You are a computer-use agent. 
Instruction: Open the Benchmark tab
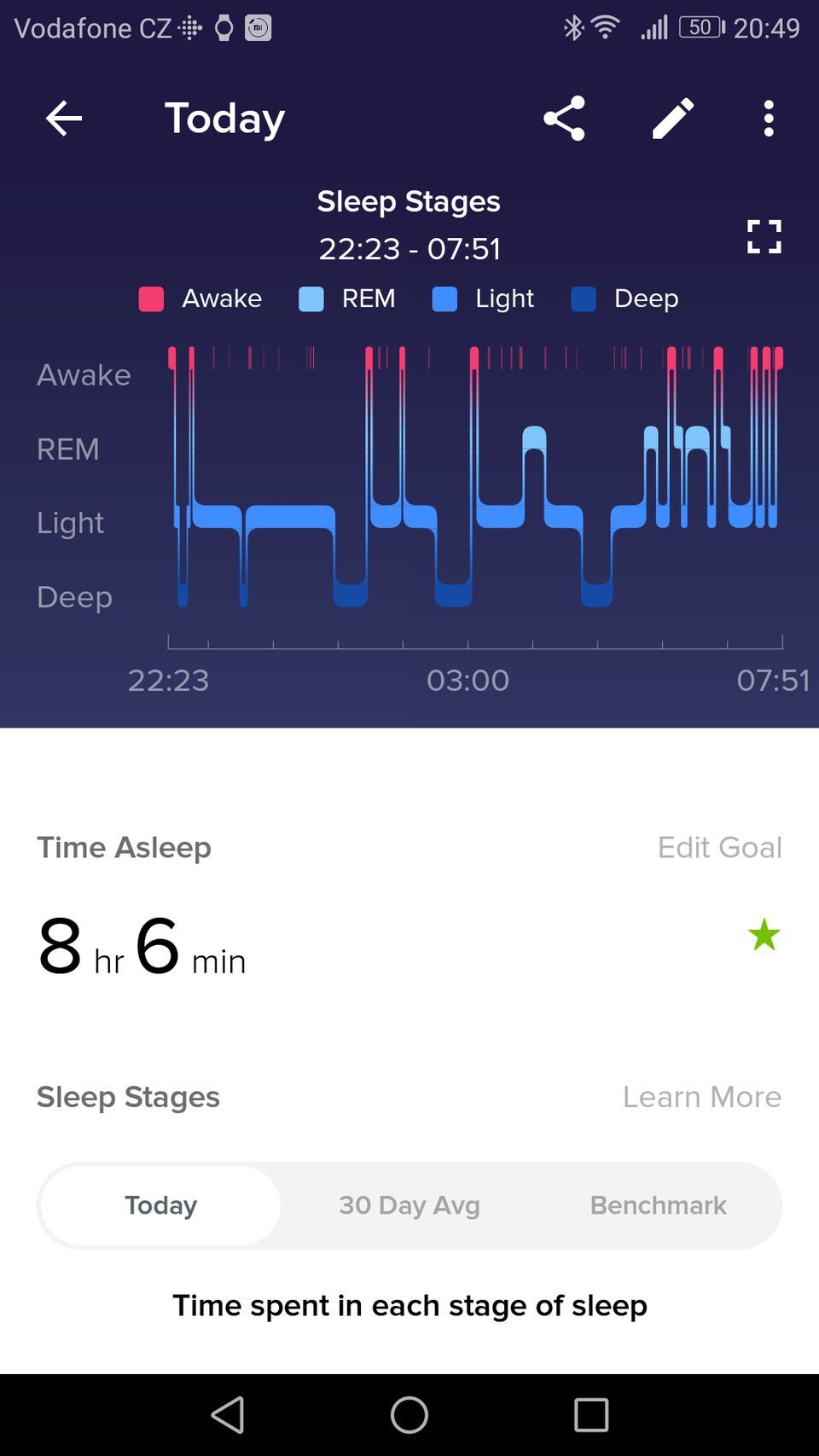(658, 1205)
